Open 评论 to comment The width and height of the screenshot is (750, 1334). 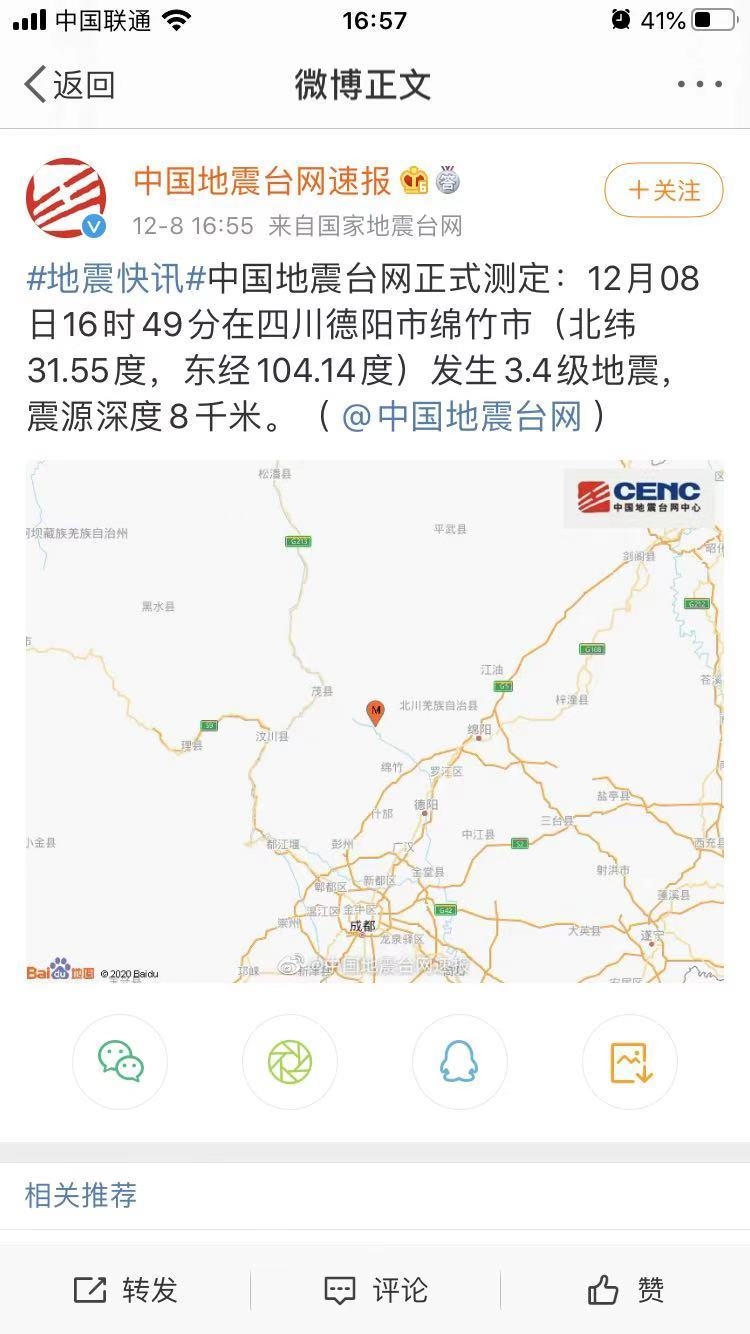point(375,1290)
